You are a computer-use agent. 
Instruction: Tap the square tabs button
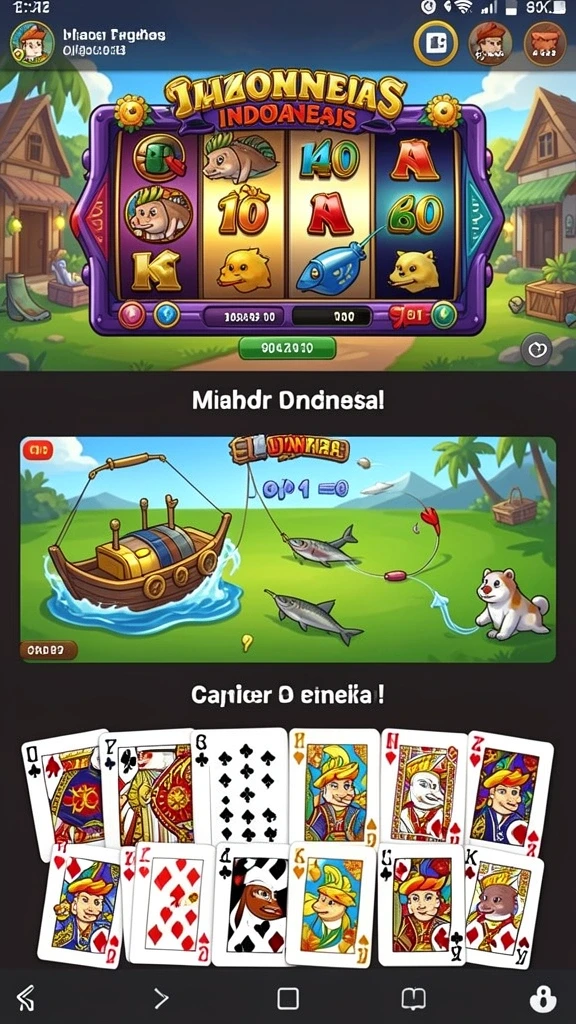(288, 998)
